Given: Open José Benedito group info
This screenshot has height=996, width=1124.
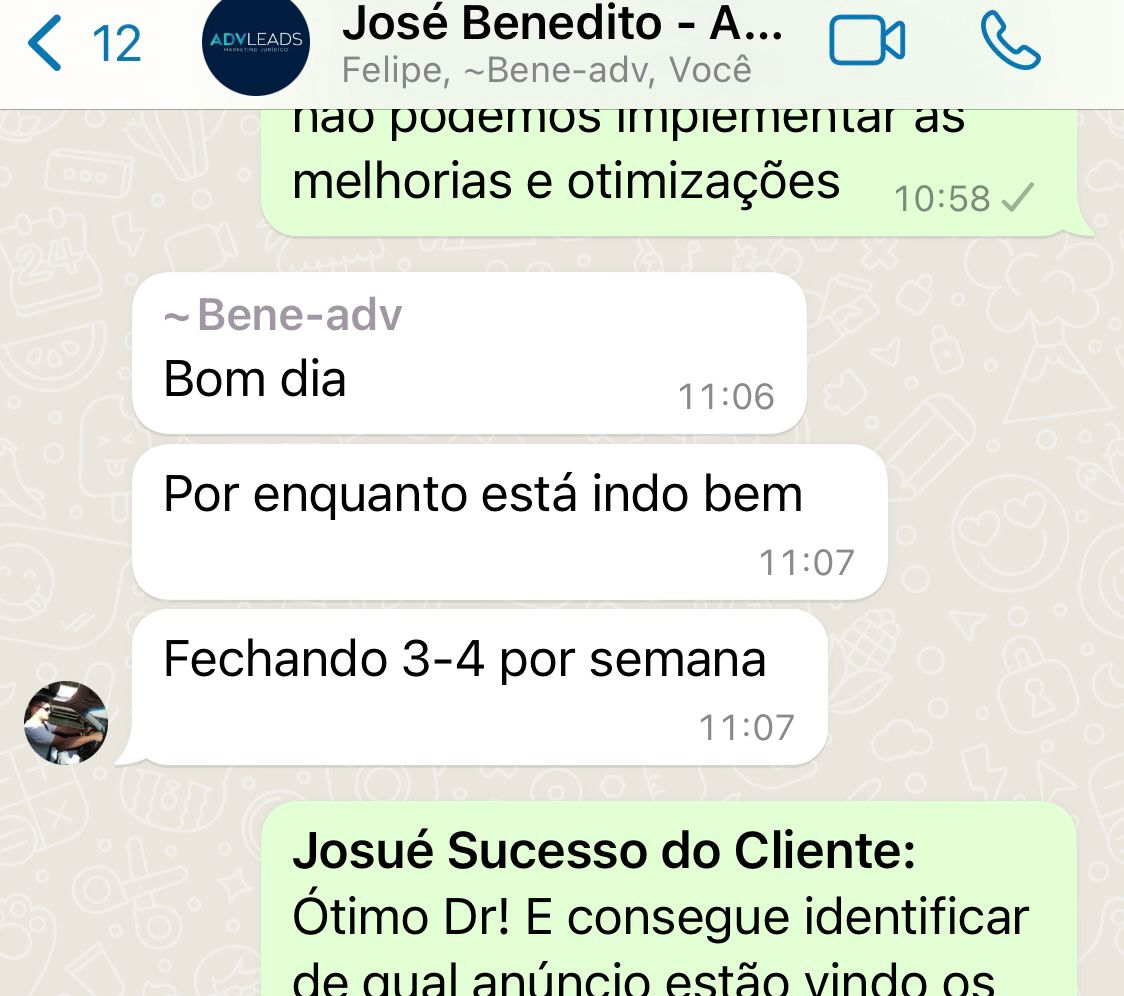Looking at the screenshot, I should point(560,44).
